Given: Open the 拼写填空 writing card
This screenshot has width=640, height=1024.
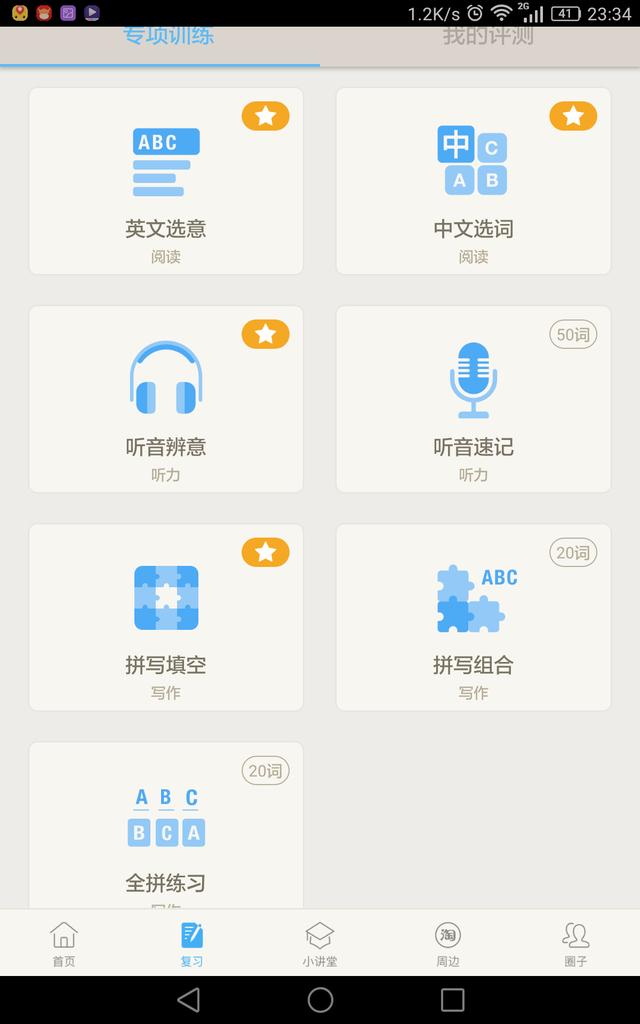Looking at the screenshot, I should [166, 617].
